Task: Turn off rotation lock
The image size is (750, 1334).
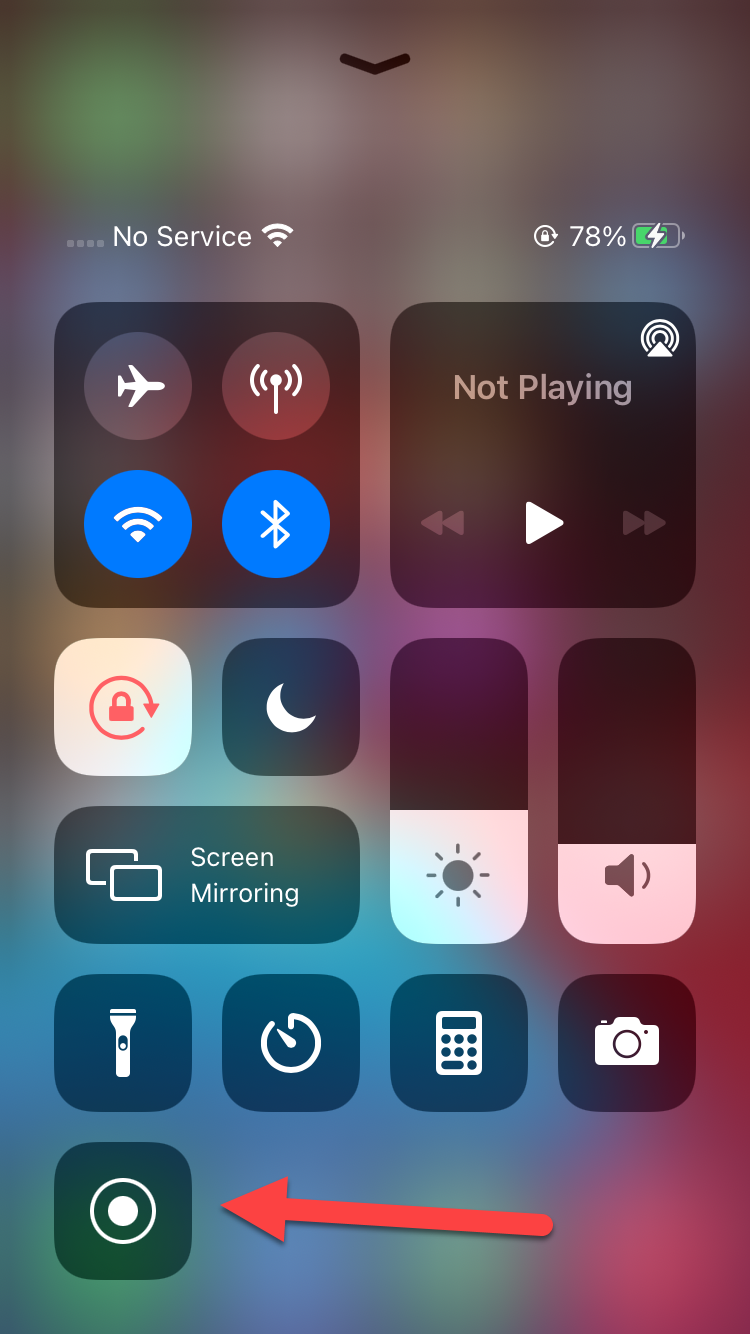Action: pyautogui.click(x=123, y=707)
